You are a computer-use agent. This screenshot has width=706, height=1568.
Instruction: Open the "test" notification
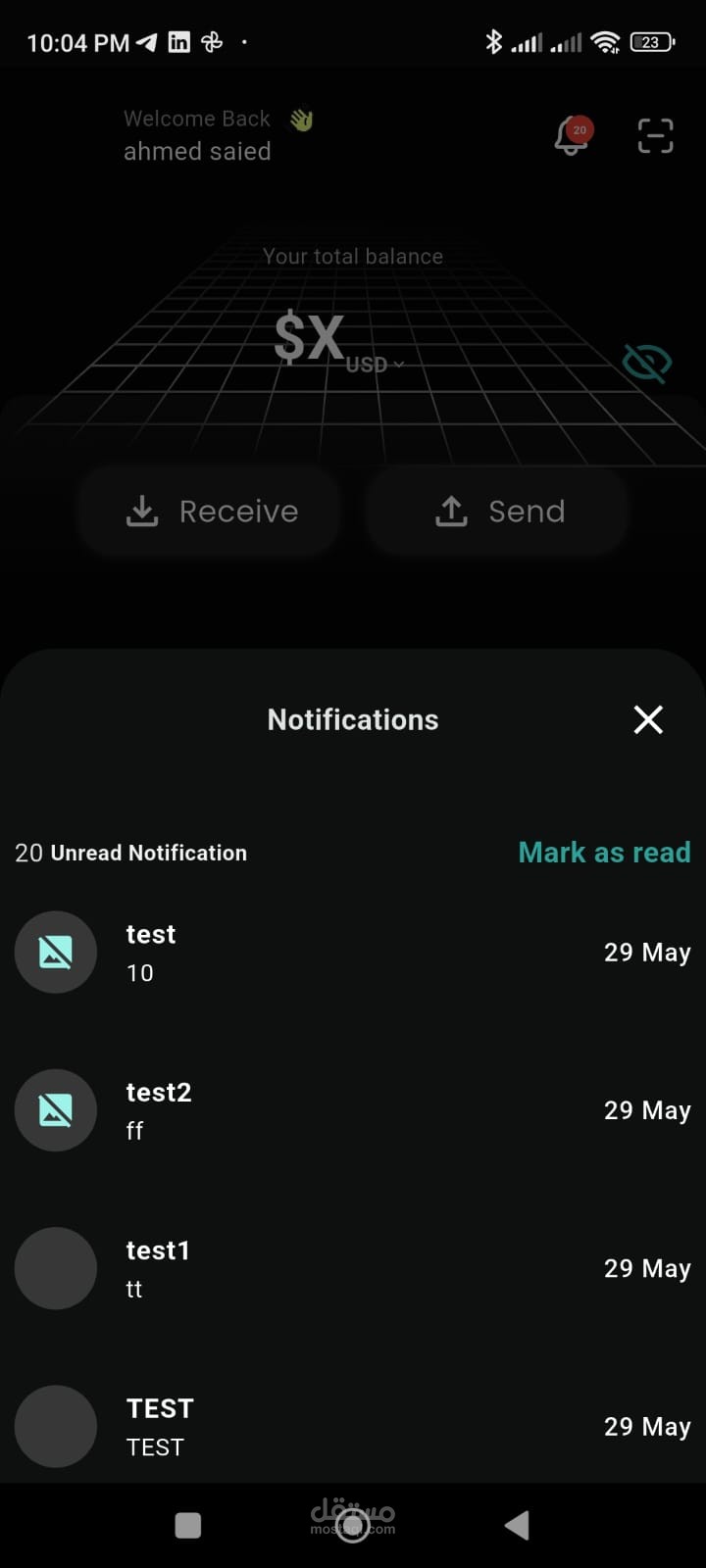click(x=353, y=953)
